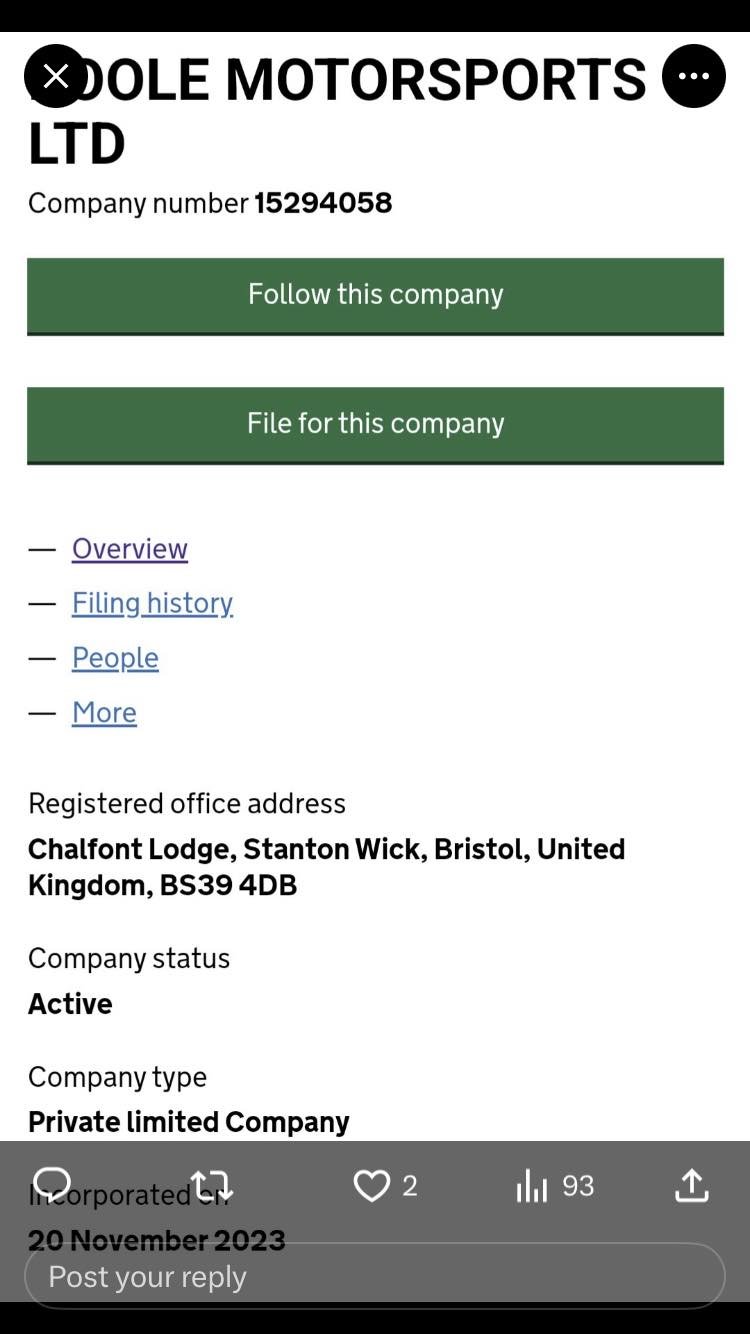Viewport: 750px width, 1334px height.
Task: Open the three-dot overflow menu
Action: tap(694, 76)
